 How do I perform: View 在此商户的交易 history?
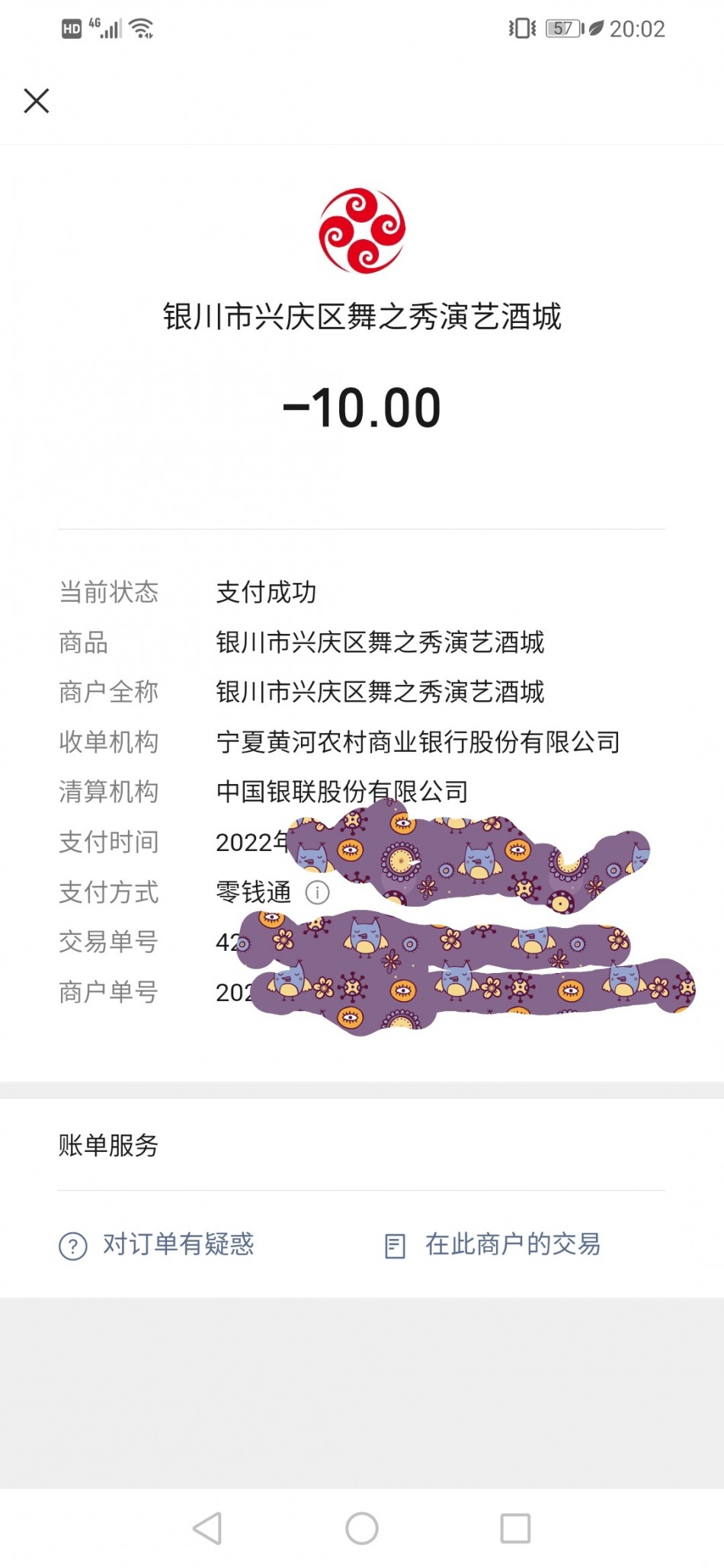493,1245
